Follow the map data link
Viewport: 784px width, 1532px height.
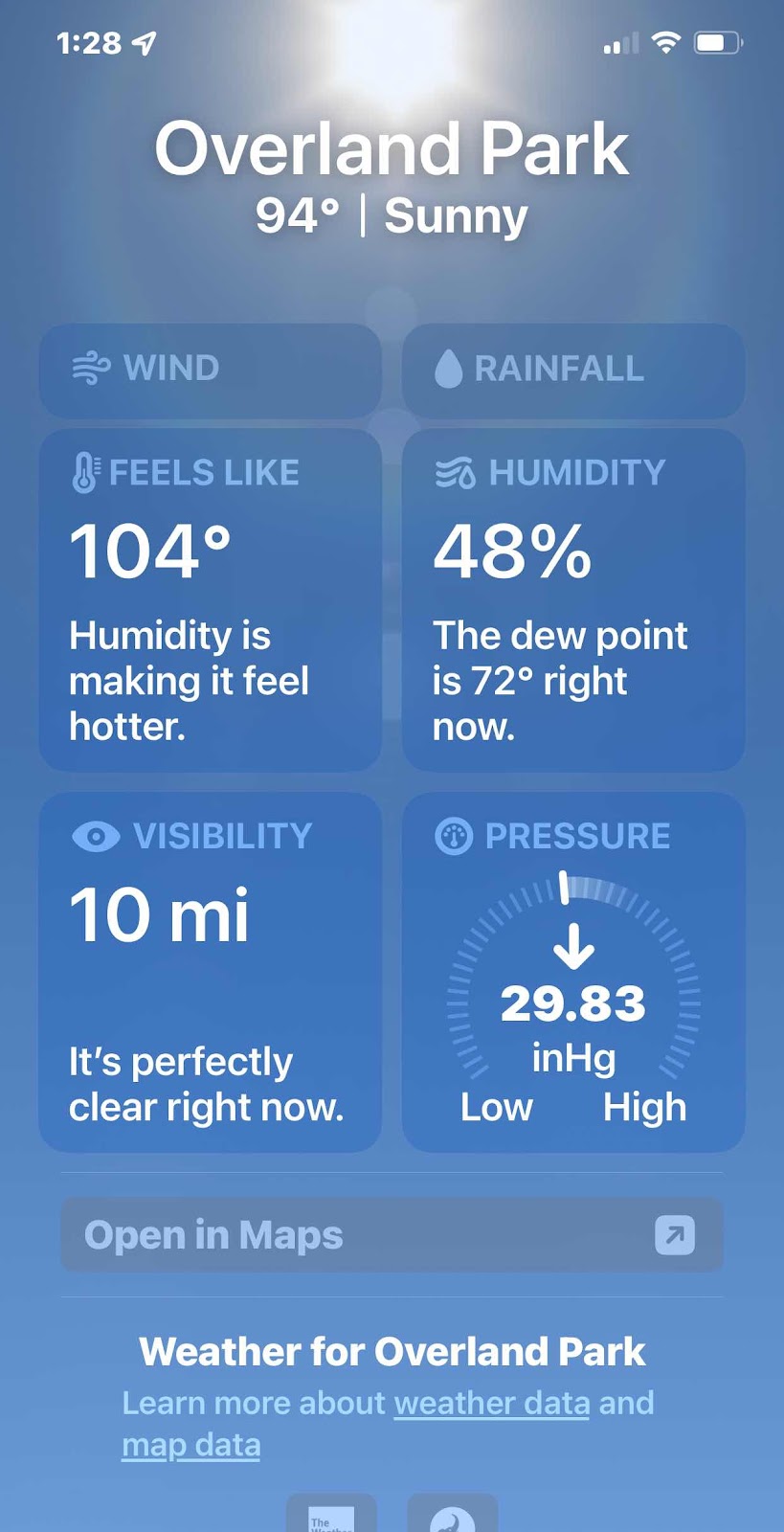[191, 1445]
